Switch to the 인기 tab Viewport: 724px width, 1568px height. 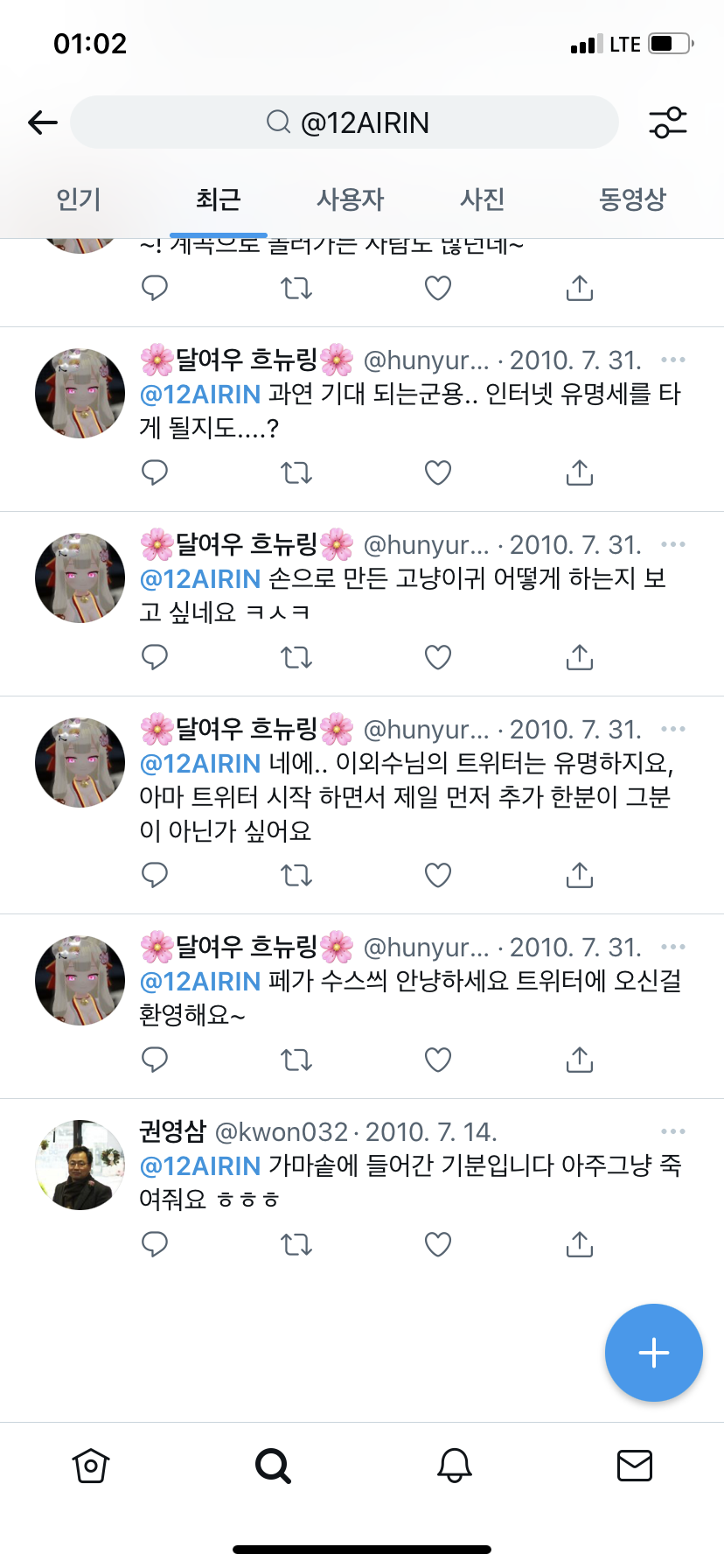(x=79, y=199)
